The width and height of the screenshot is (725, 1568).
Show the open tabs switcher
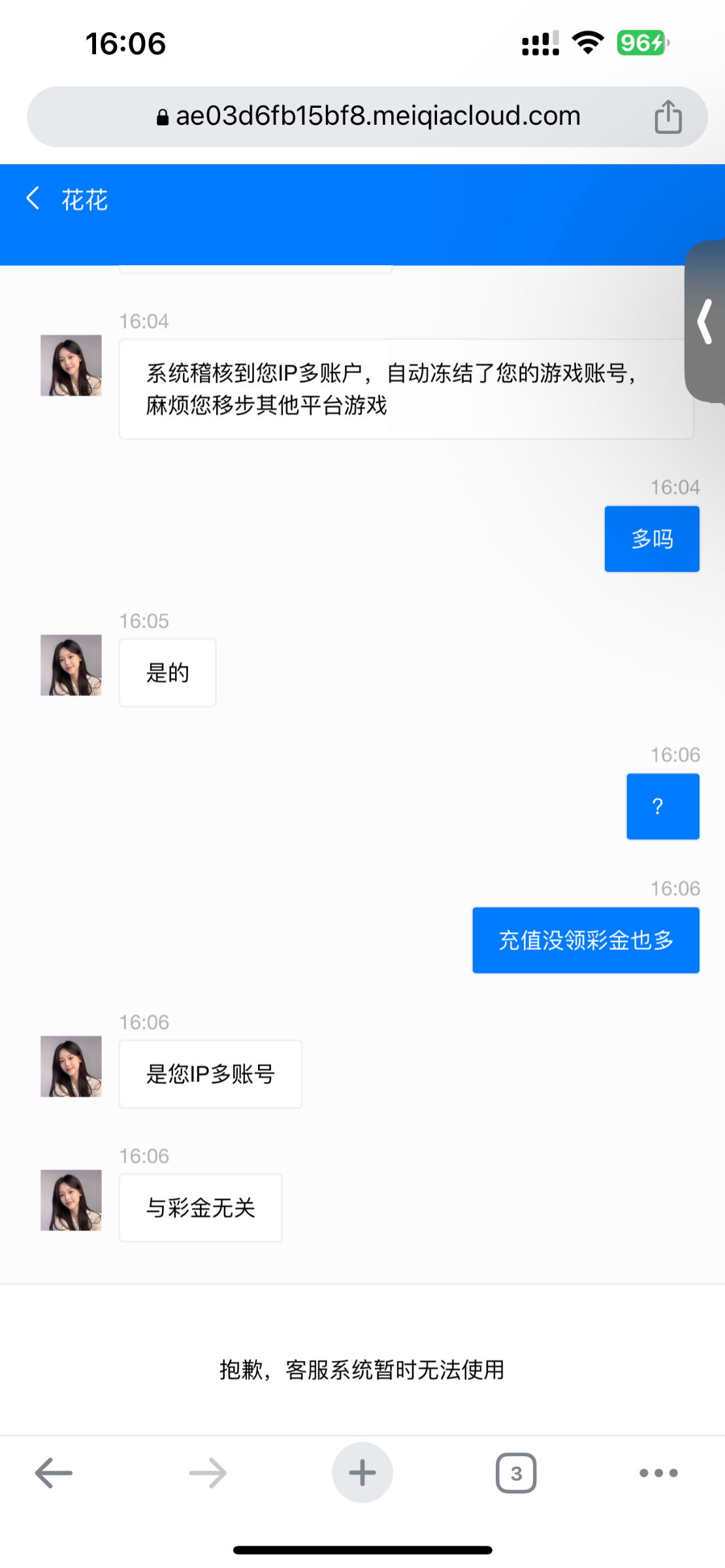coord(516,1473)
